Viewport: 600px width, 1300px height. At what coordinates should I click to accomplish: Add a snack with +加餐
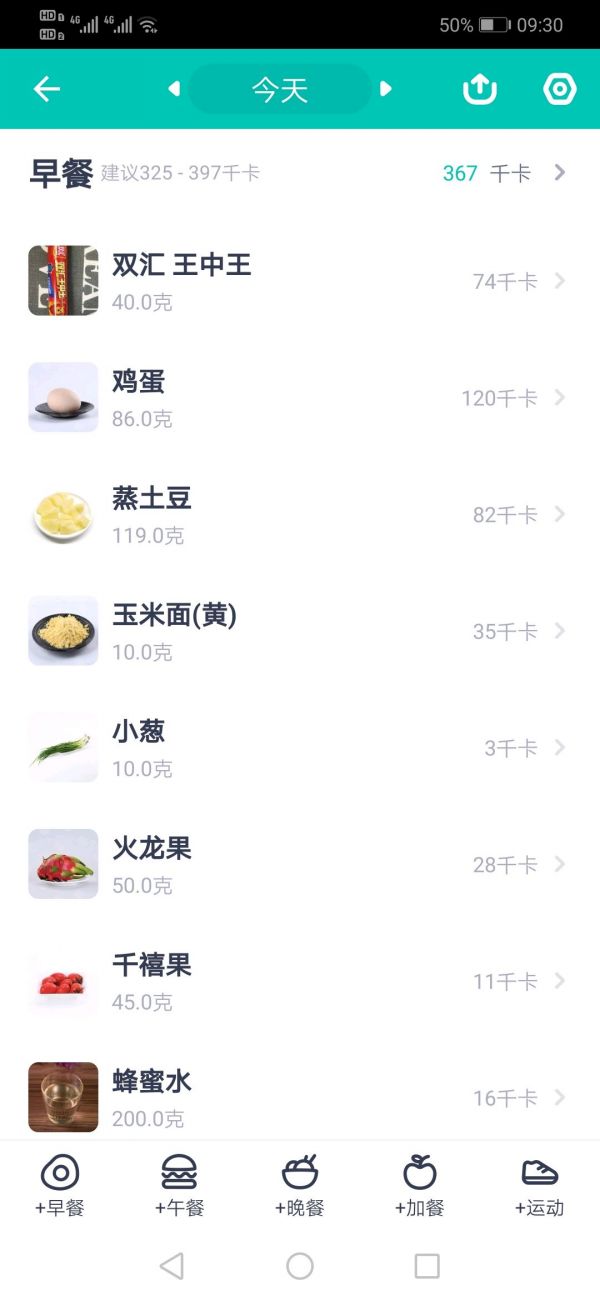tap(420, 1187)
